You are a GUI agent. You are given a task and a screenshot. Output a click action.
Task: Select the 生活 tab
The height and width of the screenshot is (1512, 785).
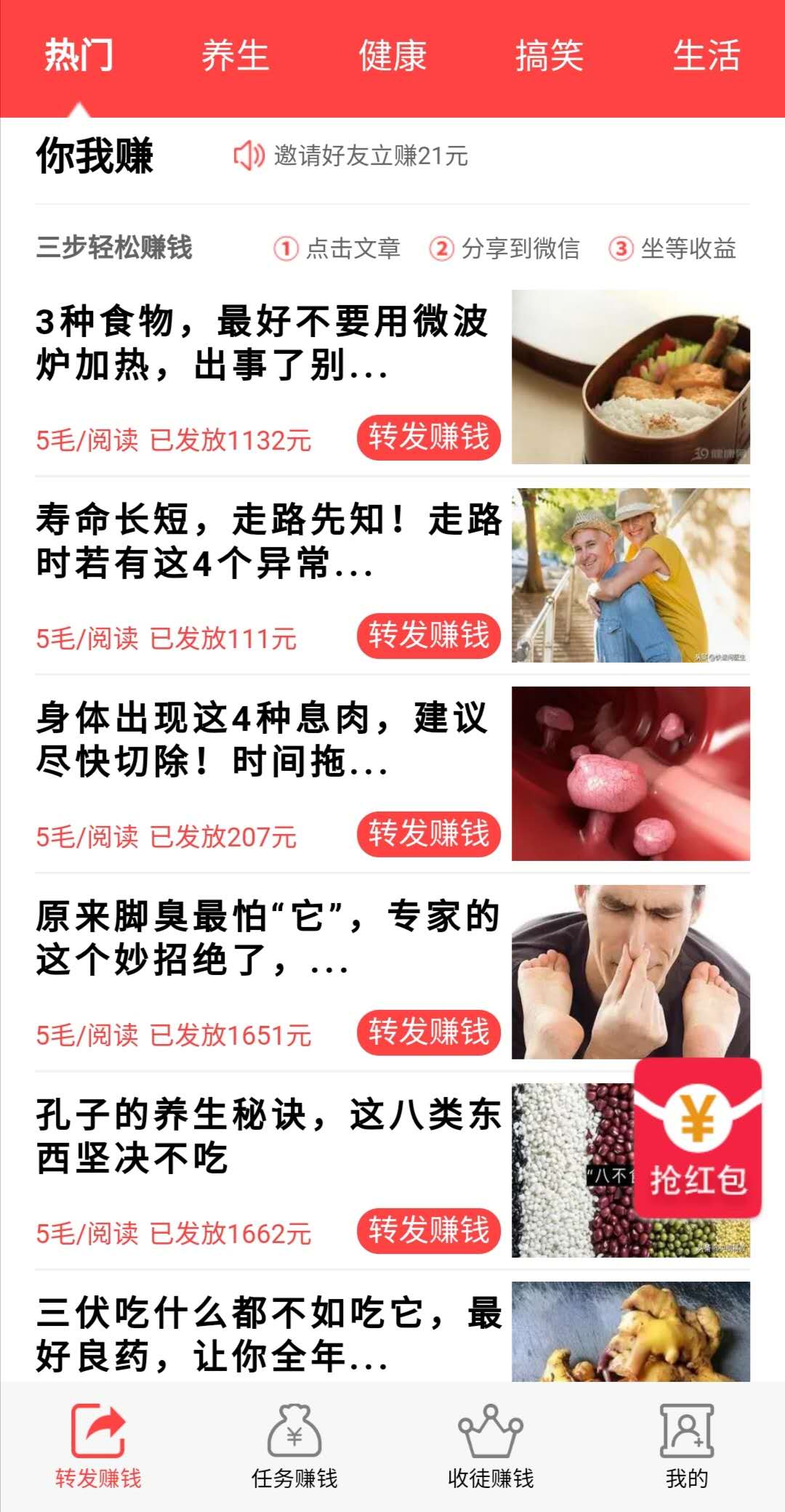click(706, 56)
